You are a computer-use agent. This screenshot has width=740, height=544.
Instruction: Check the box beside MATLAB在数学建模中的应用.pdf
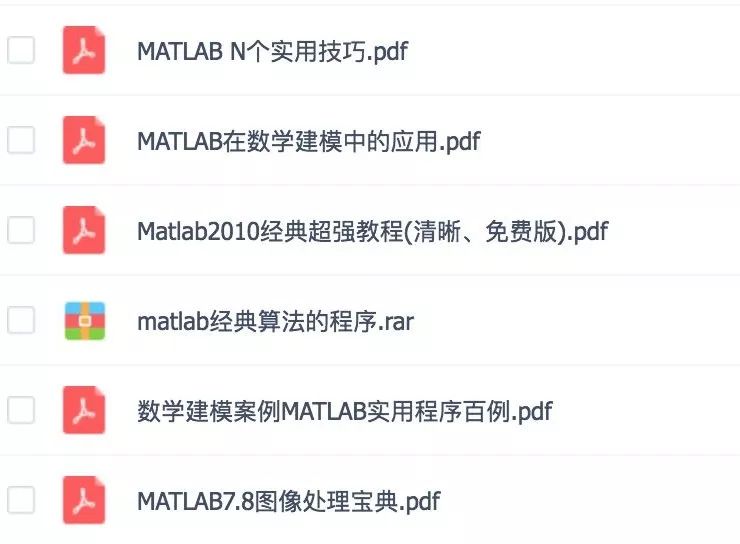21,140
